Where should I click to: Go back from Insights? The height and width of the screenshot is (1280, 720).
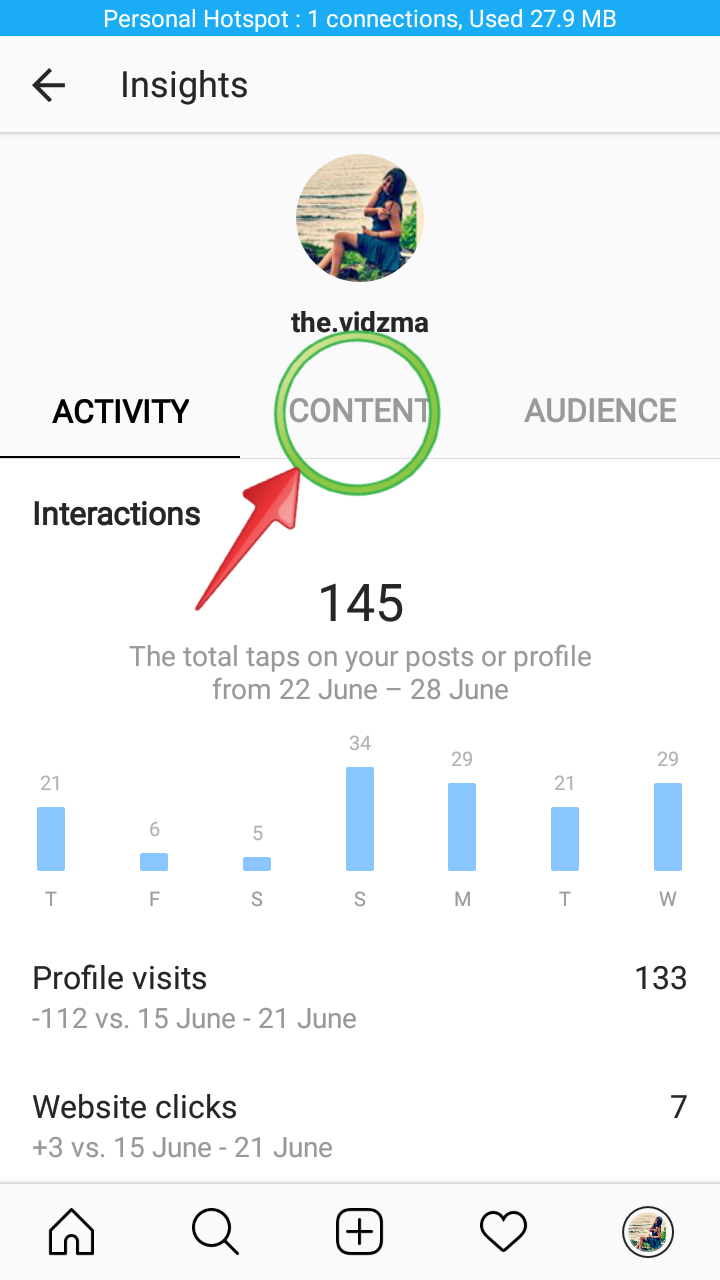pos(48,86)
